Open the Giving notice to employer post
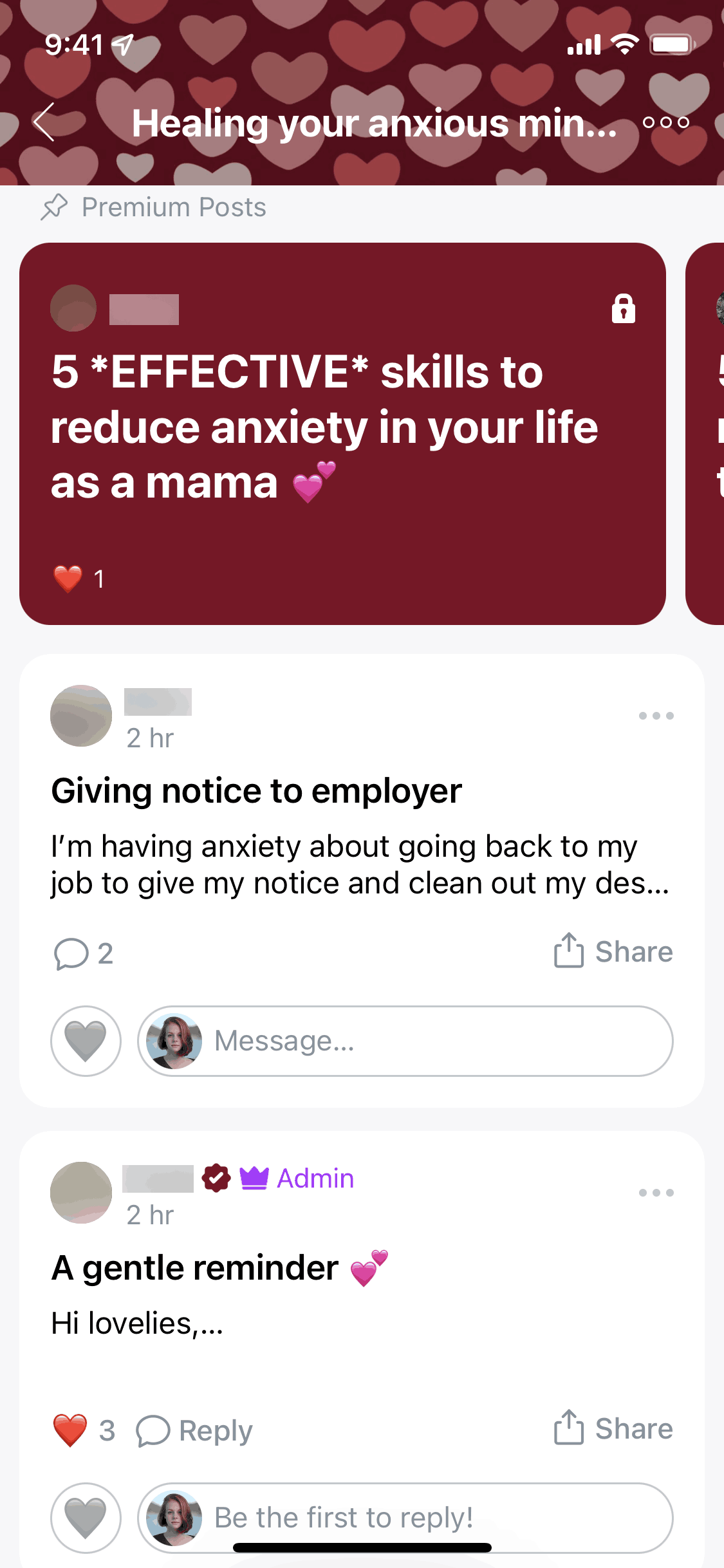The height and width of the screenshot is (1568, 724). (256, 791)
